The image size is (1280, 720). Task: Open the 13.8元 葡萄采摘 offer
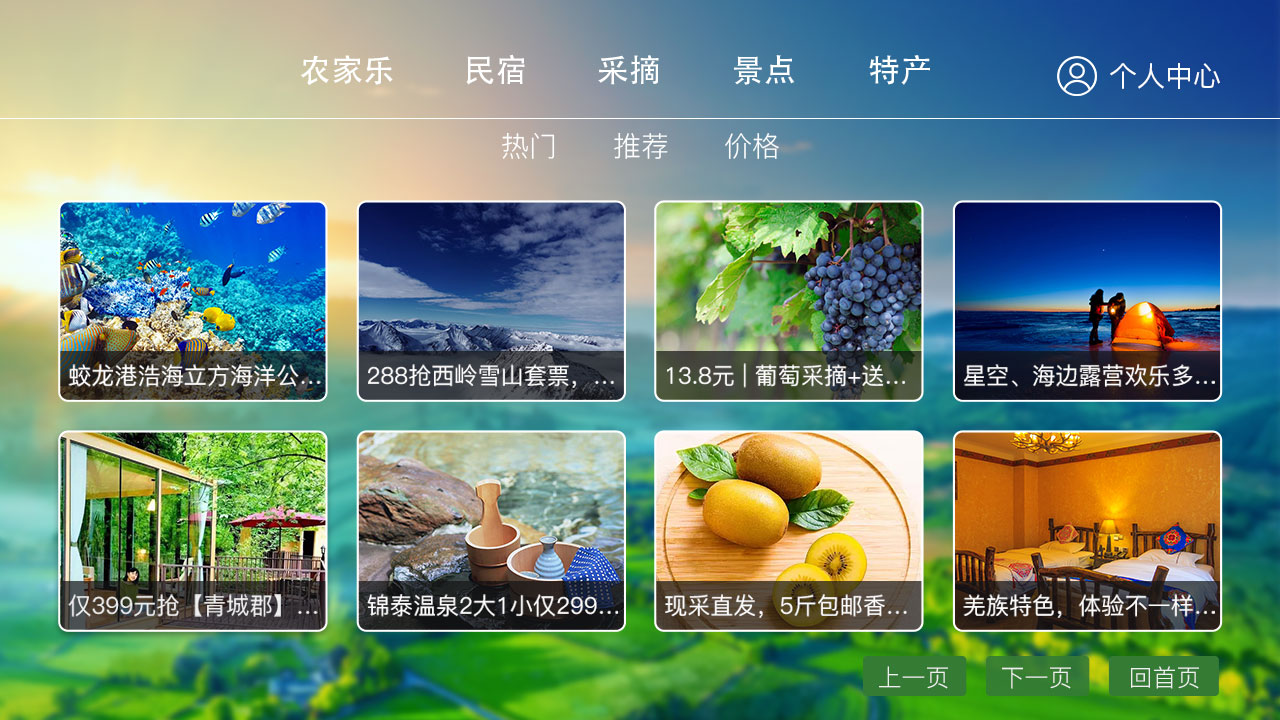[x=789, y=301]
